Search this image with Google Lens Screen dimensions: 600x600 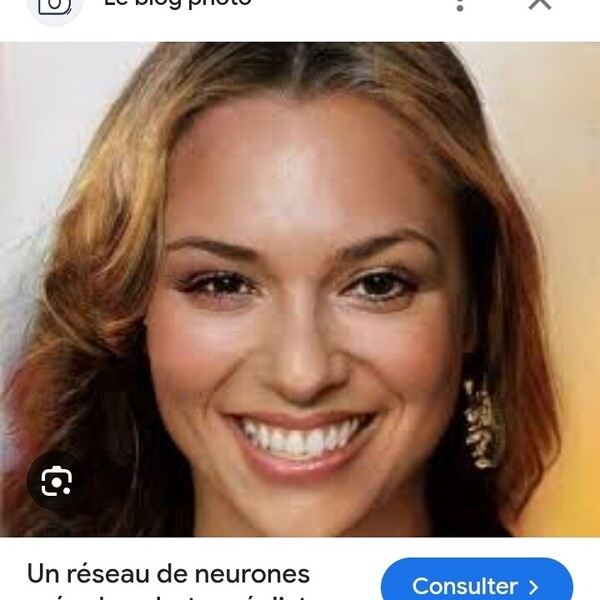click(x=56, y=482)
